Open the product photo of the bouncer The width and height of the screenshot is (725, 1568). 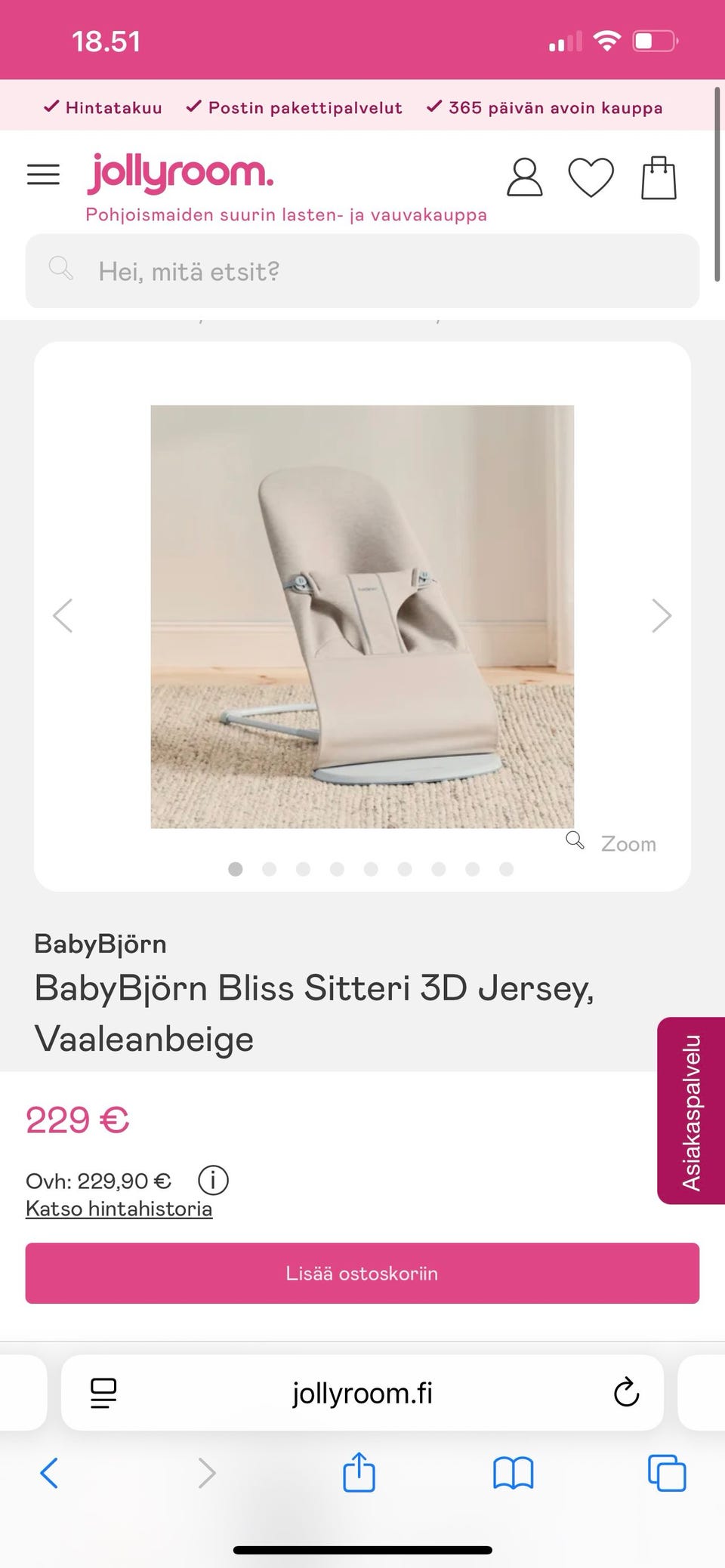362,617
